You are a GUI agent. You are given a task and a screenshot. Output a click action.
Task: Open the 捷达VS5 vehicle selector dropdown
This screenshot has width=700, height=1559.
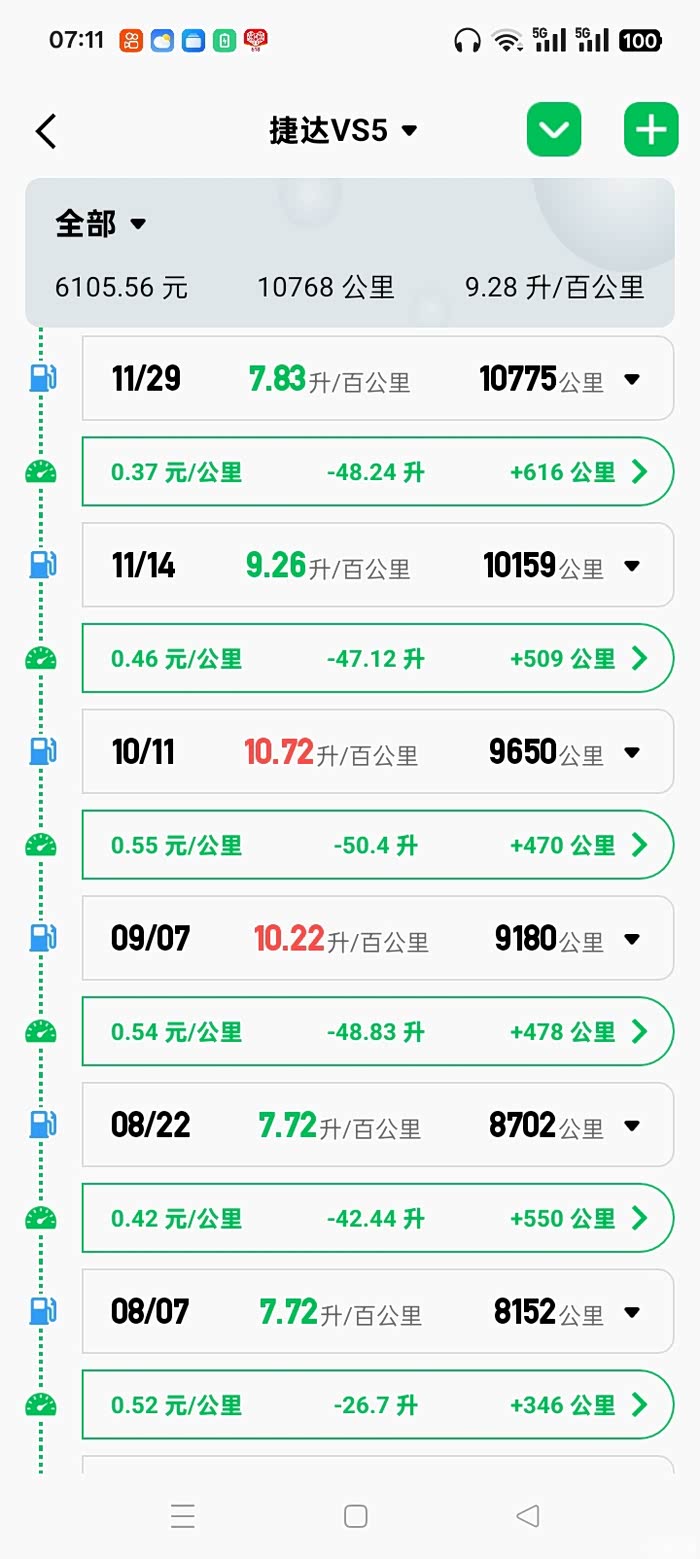(x=343, y=131)
